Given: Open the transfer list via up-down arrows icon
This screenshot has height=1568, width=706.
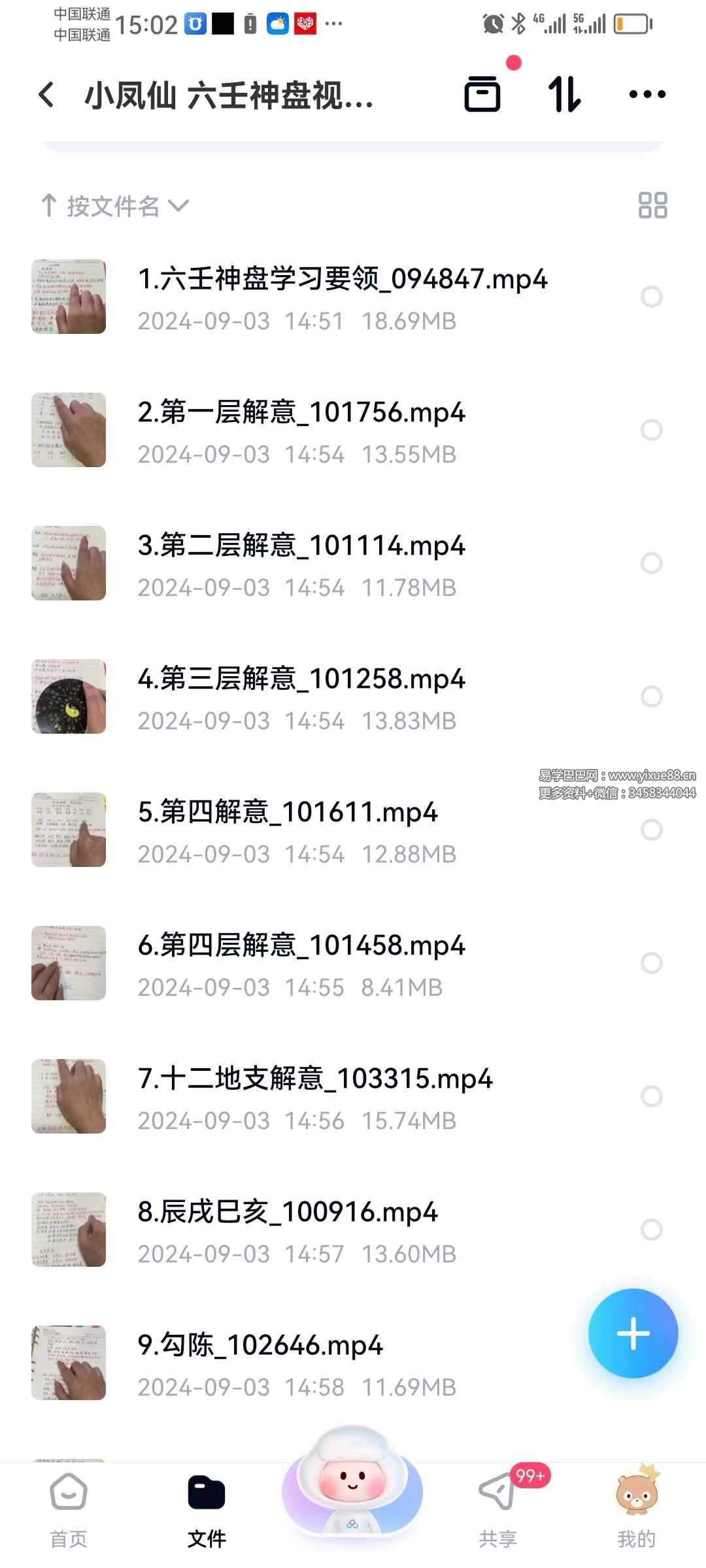Looking at the screenshot, I should (x=563, y=93).
